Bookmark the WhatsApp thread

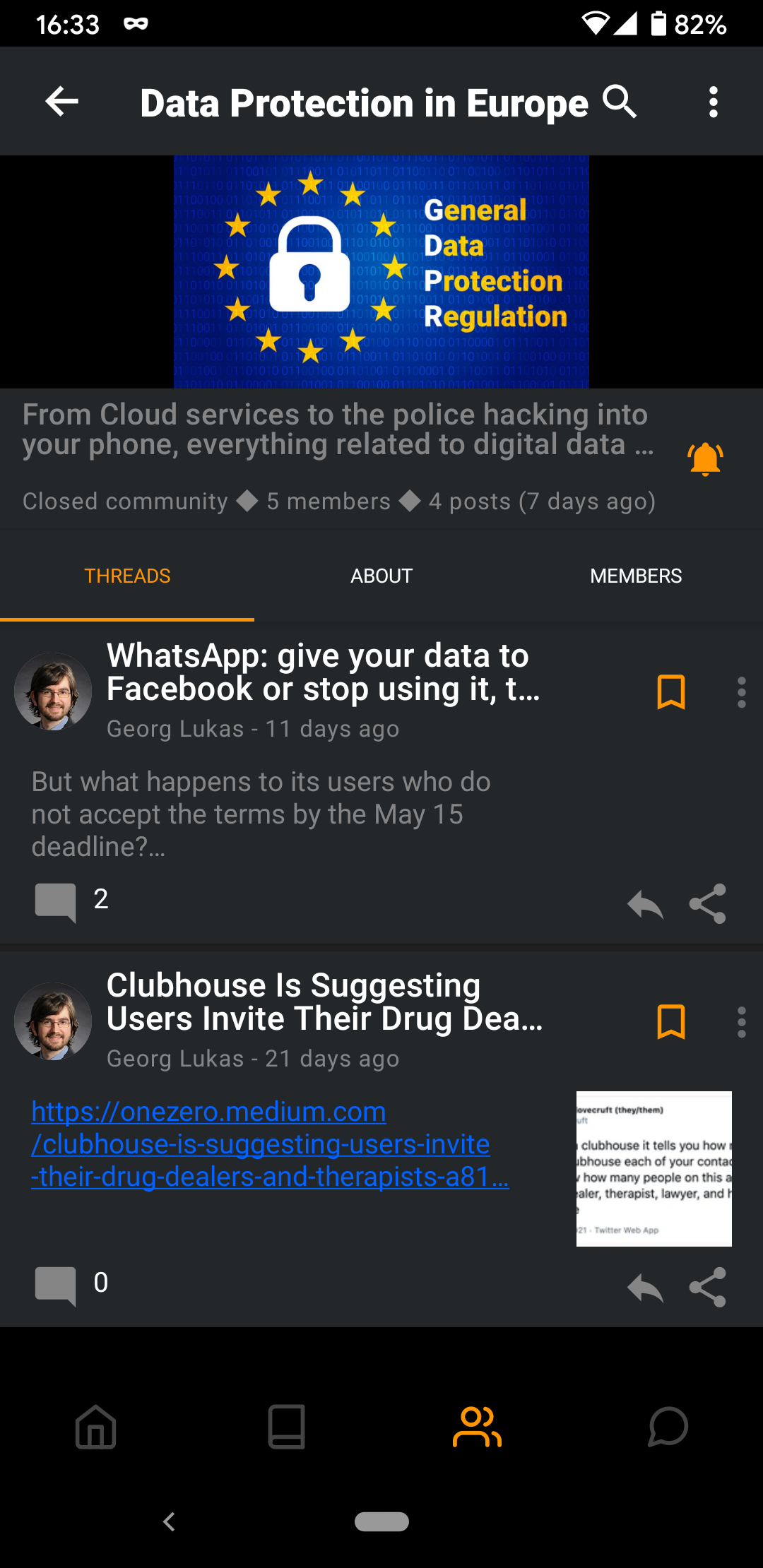pyautogui.click(x=671, y=691)
